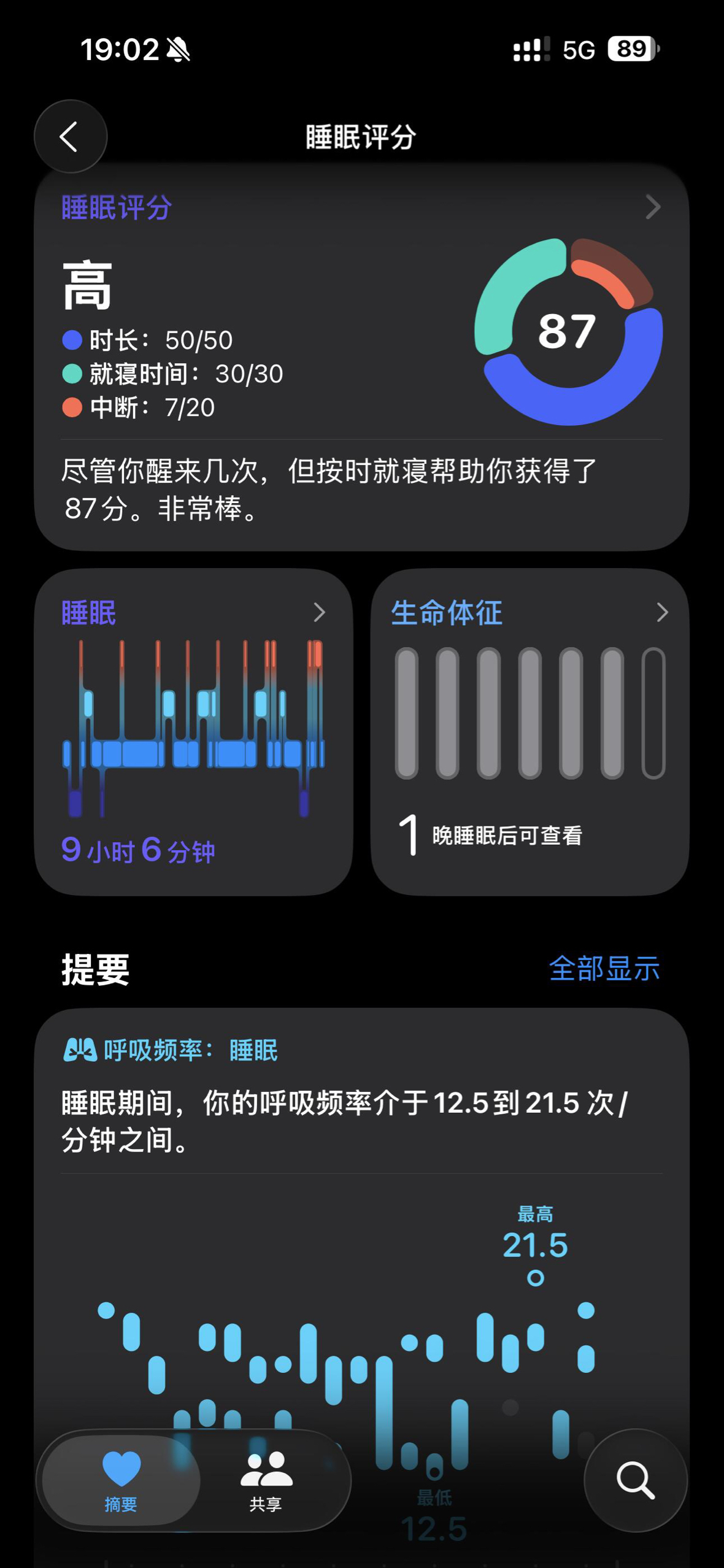Tap 全部显示 to show all highlights

[604, 968]
